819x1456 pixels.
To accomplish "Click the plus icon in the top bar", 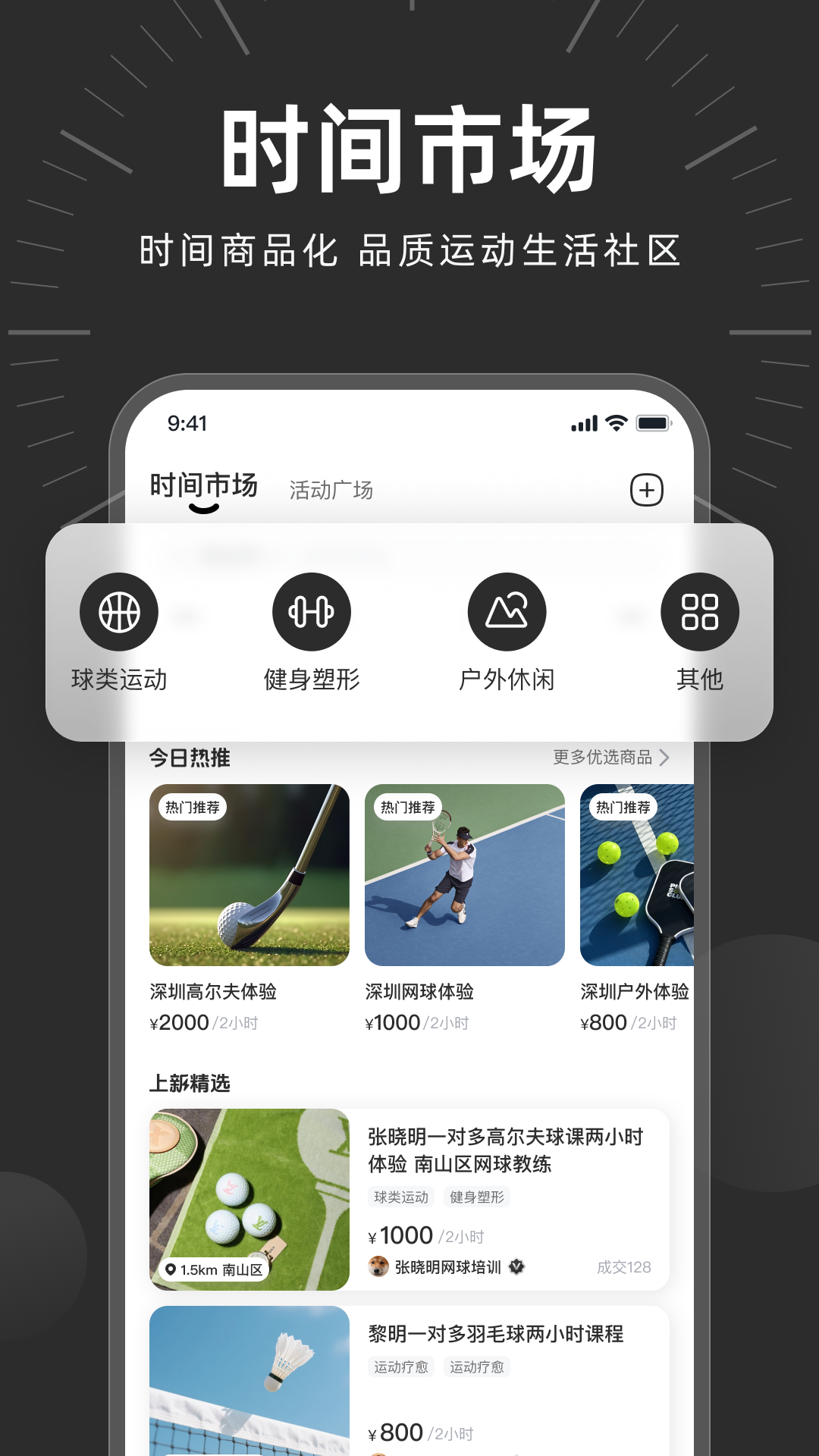I will pos(645,490).
